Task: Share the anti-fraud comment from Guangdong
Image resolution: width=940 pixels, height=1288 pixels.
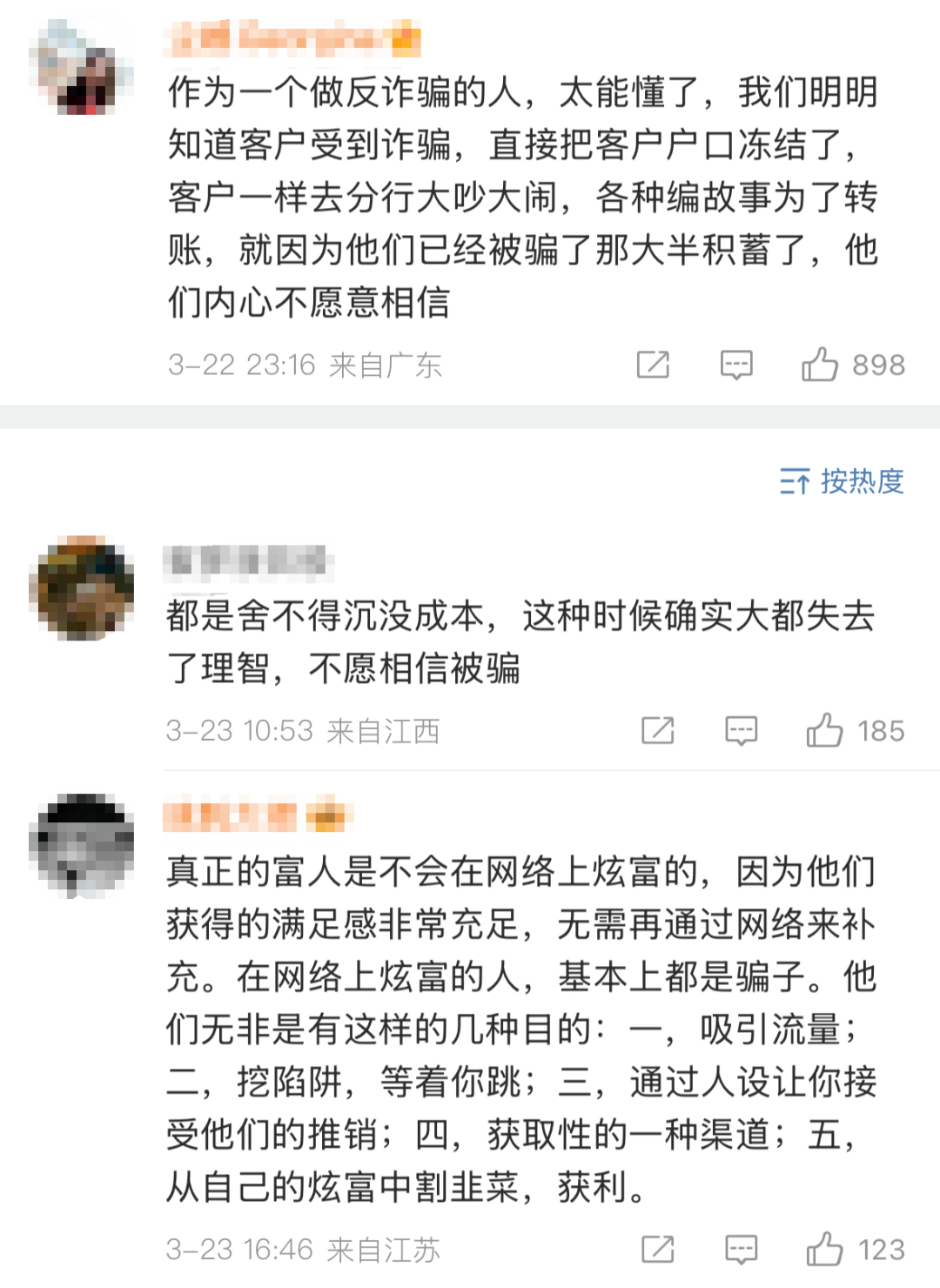Action: [653, 365]
